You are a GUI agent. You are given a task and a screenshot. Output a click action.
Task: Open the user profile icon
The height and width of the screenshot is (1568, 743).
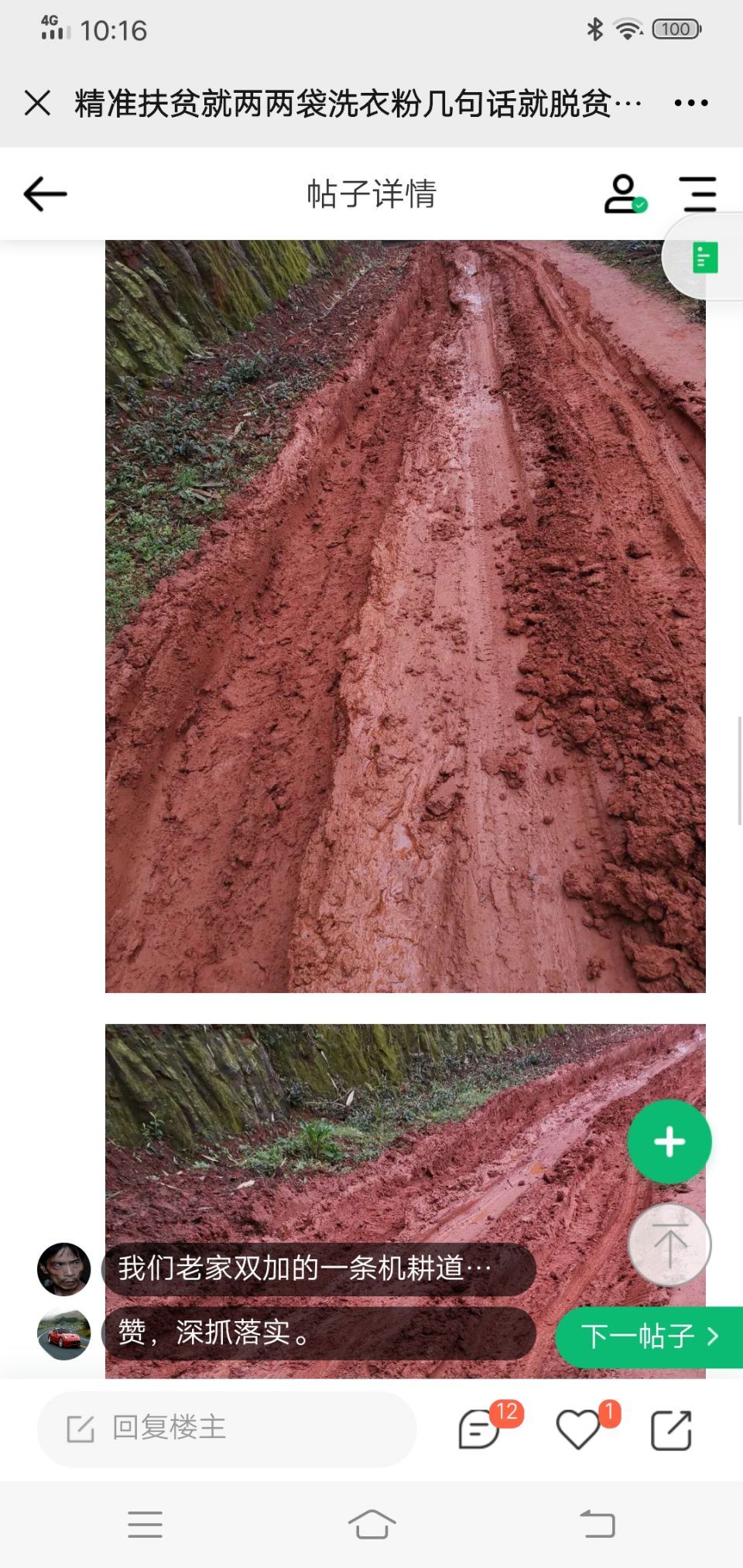pos(624,193)
